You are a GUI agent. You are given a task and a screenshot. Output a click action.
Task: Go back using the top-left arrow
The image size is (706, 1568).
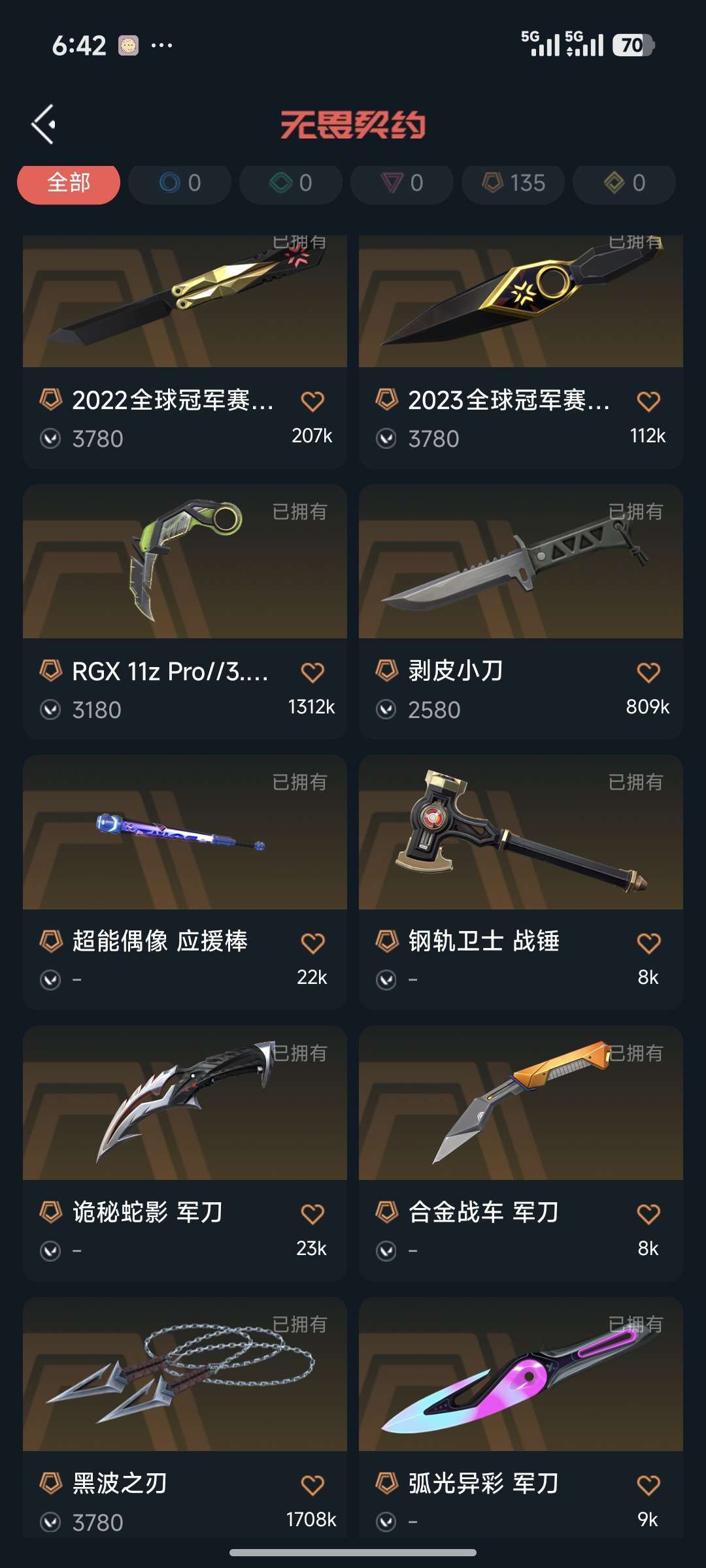click(44, 124)
